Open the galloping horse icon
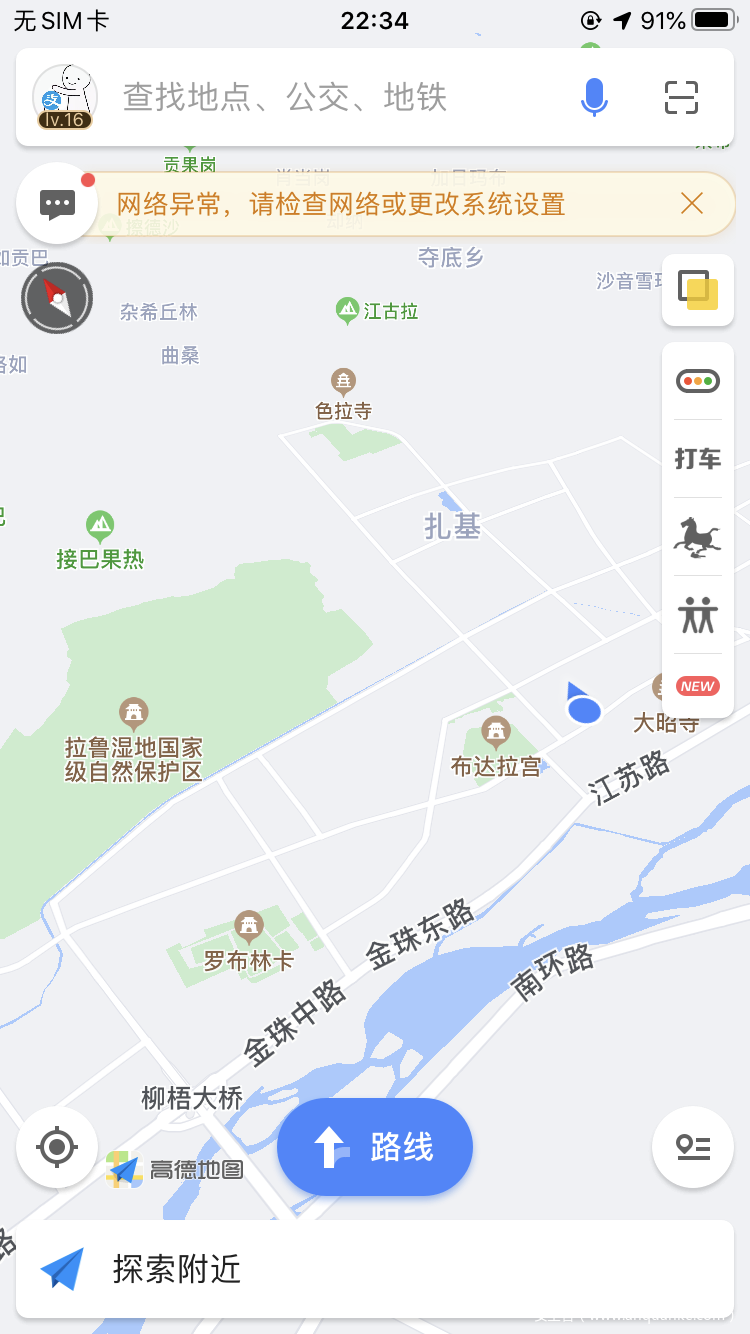Viewport: 750px width, 1334px height. pos(698,537)
